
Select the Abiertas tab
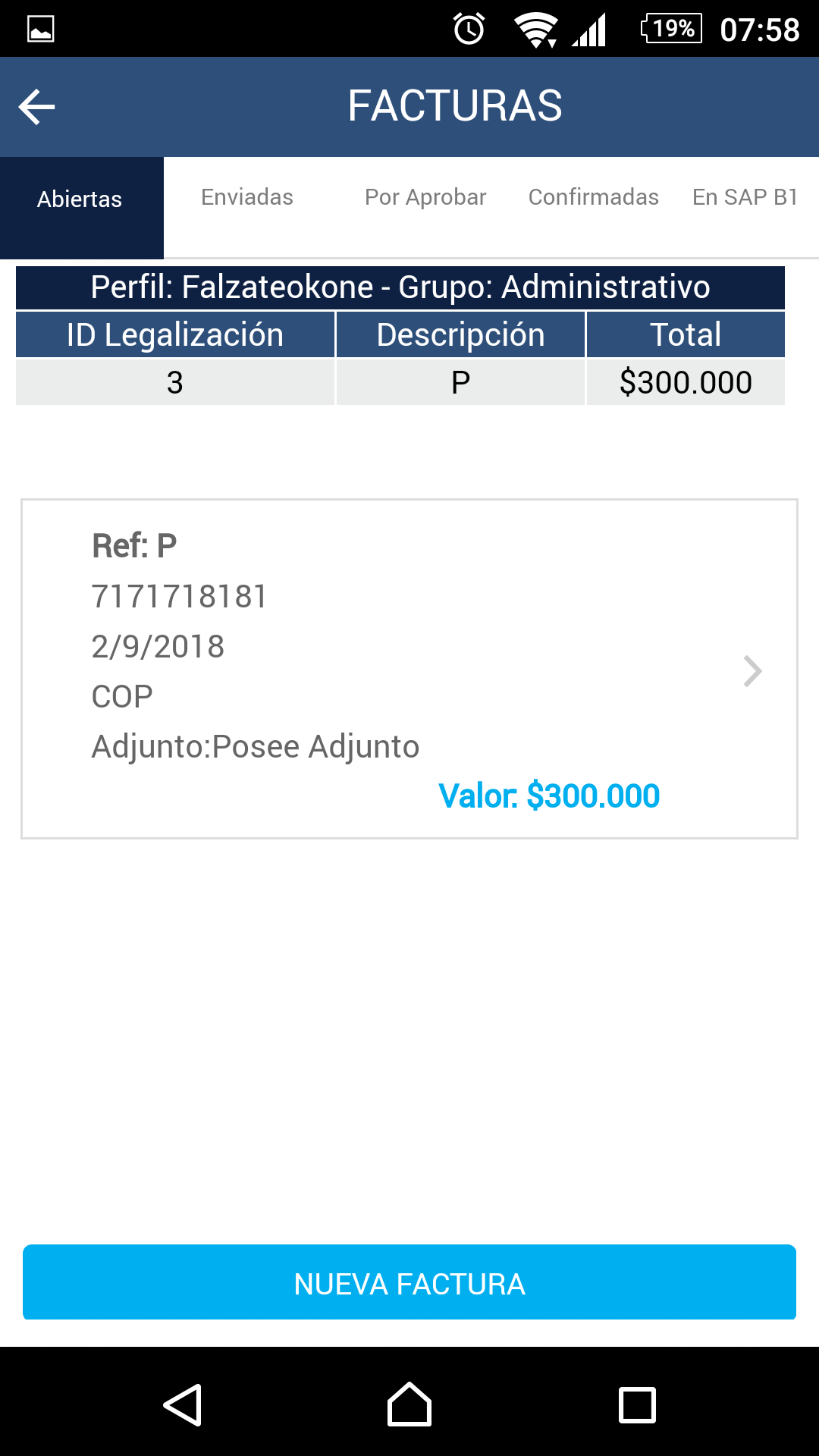point(80,199)
